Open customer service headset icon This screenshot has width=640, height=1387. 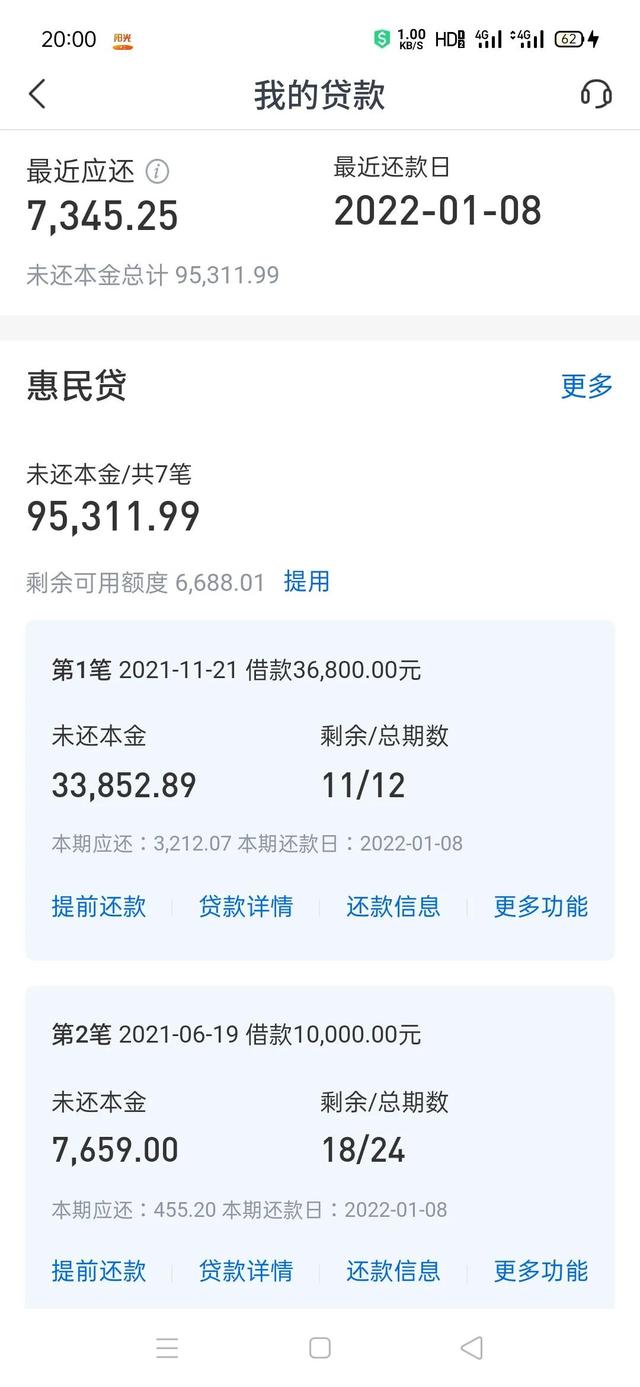pos(596,94)
